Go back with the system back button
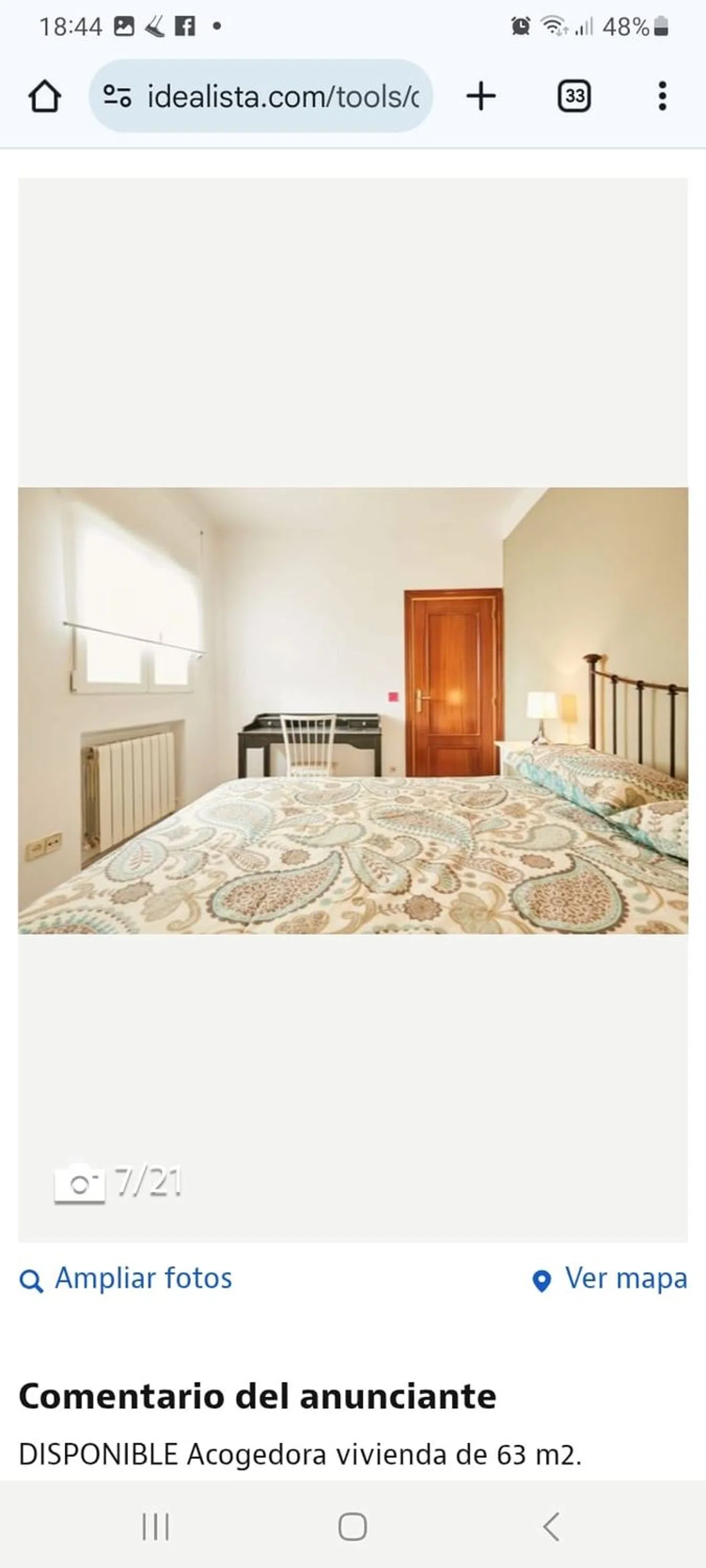Viewport: 706px width, 1568px height. 551,1526
